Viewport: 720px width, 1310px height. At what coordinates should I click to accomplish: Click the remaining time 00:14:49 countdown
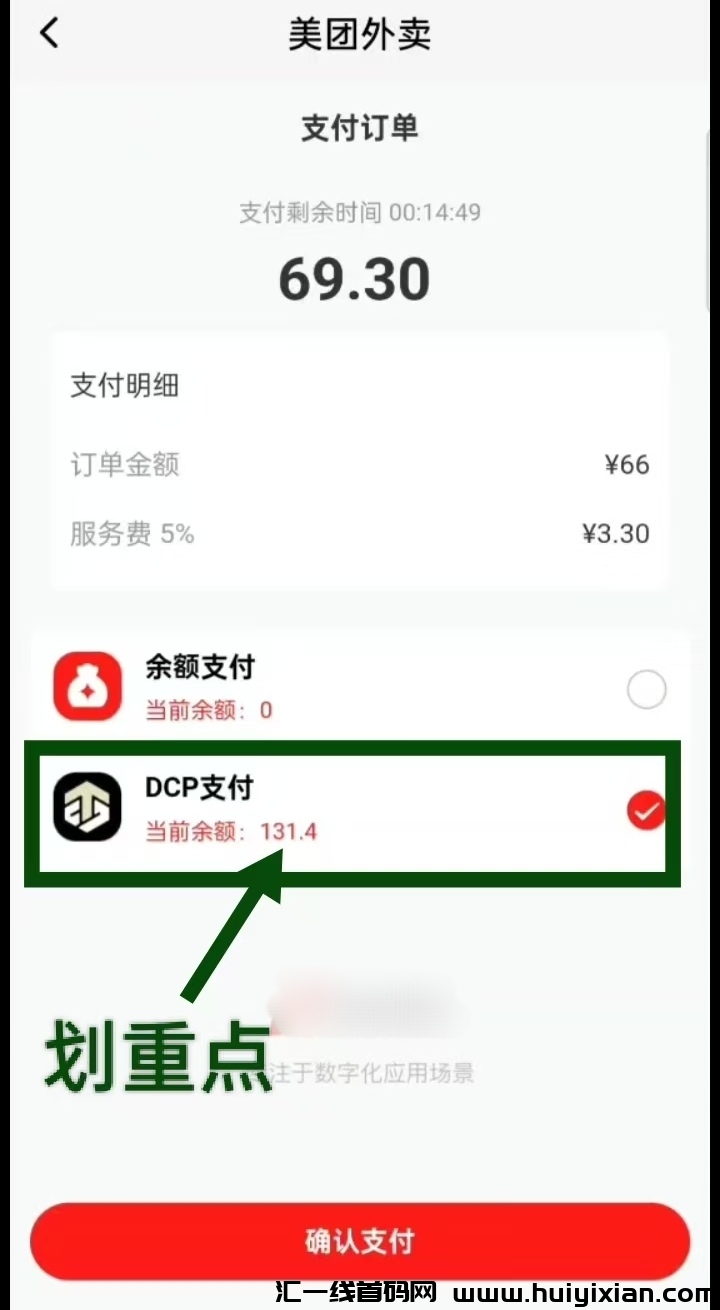point(358,211)
